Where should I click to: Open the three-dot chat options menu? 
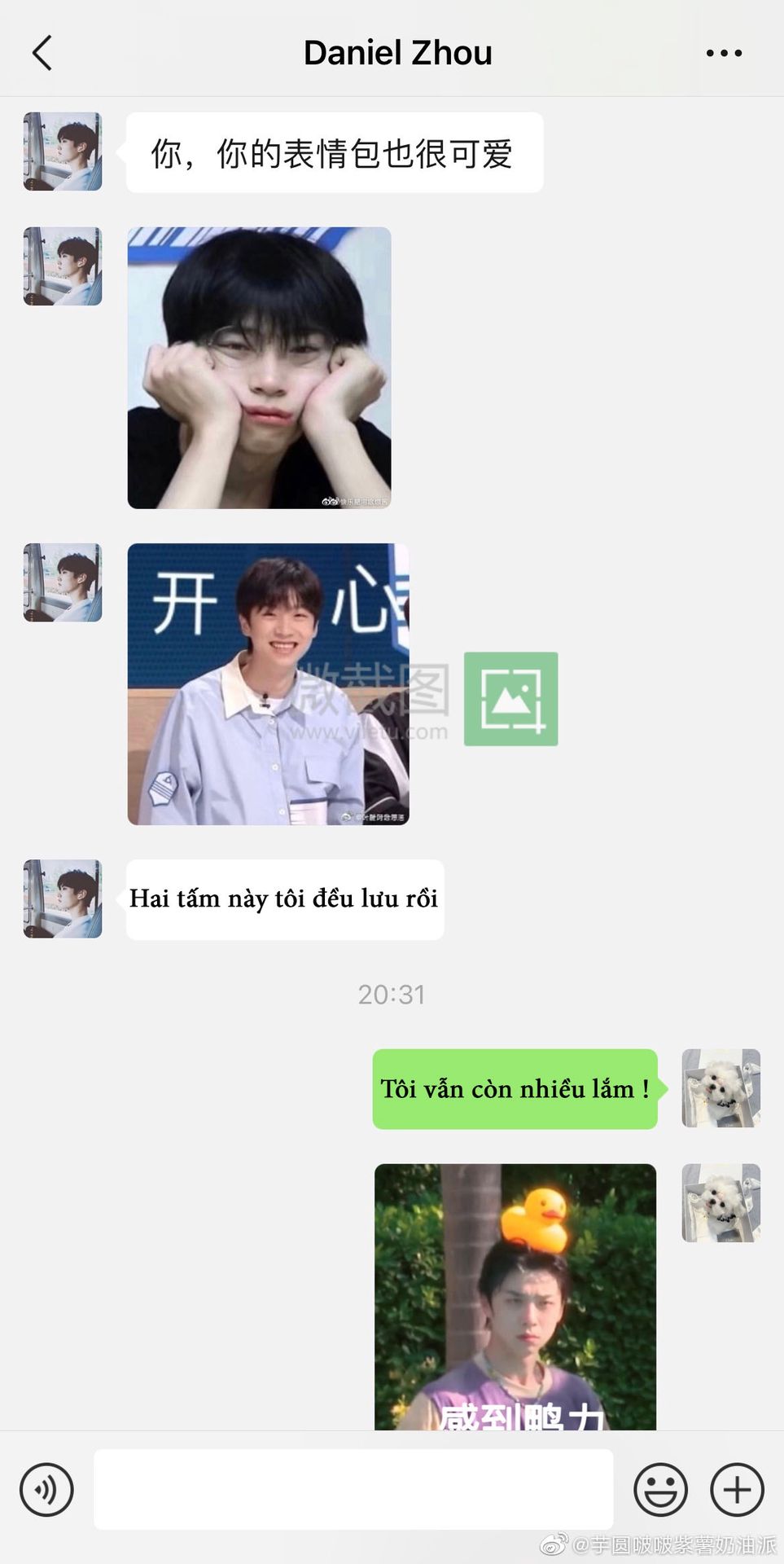[x=723, y=53]
